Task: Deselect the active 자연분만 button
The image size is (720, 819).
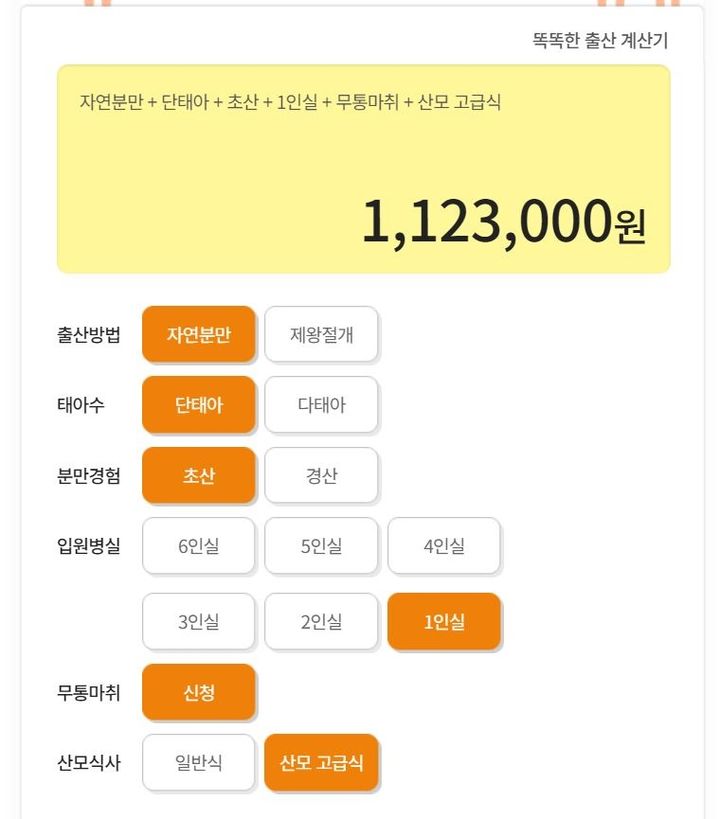Action: click(x=198, y=335)
